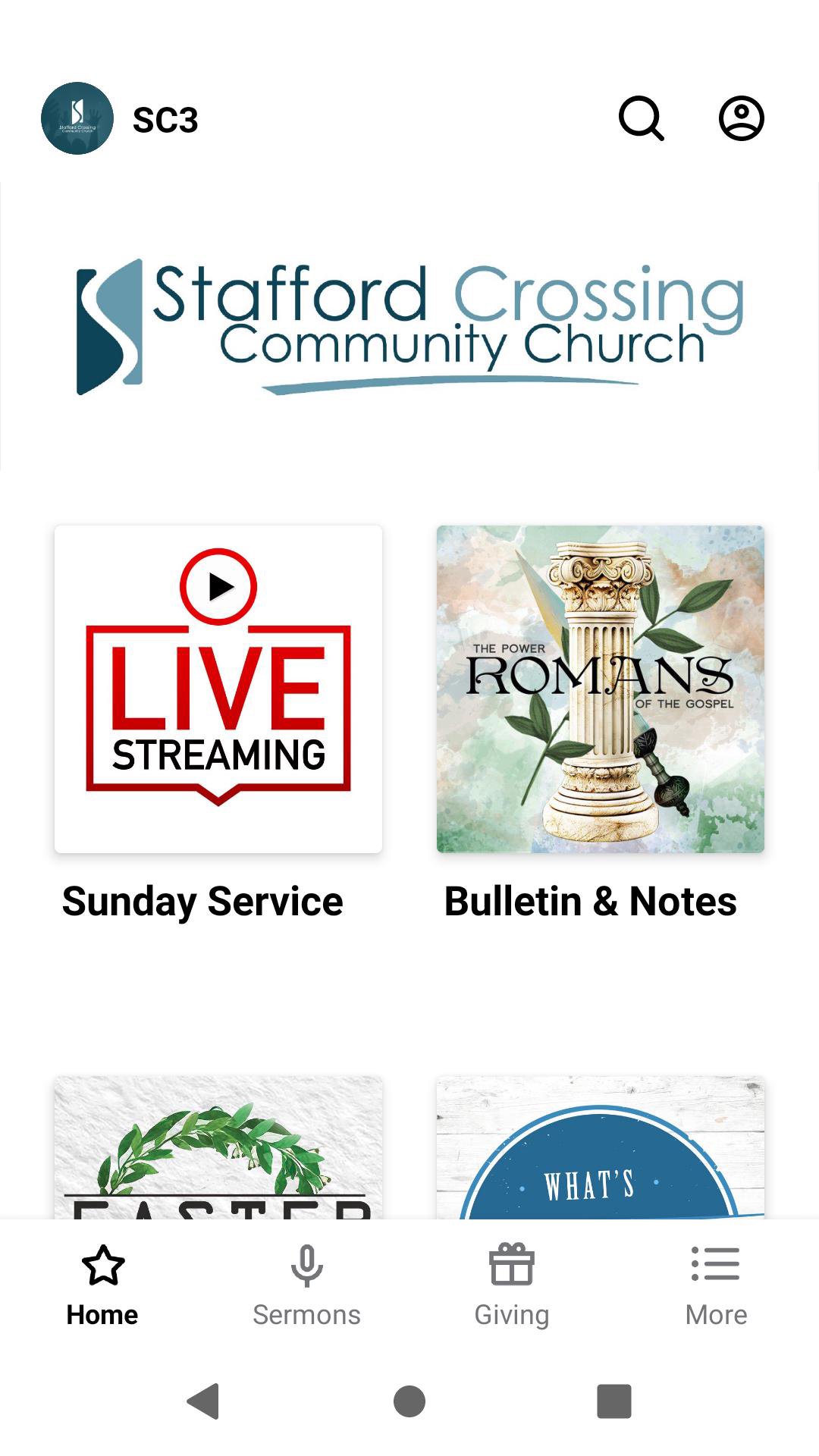The width and height of the screenshot is (819, 1456).
Task: Open the Sunday Service live streaming tile
Action: (218, 689)
